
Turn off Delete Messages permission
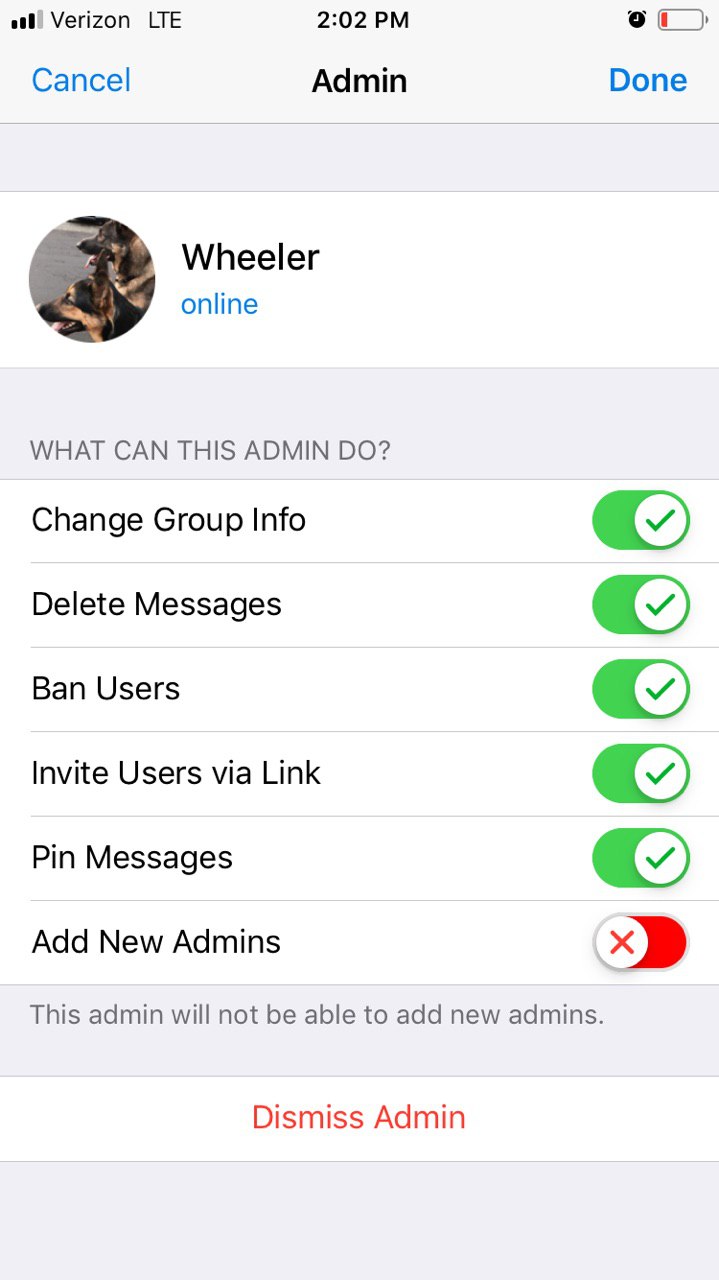click(x=641, y=604)
